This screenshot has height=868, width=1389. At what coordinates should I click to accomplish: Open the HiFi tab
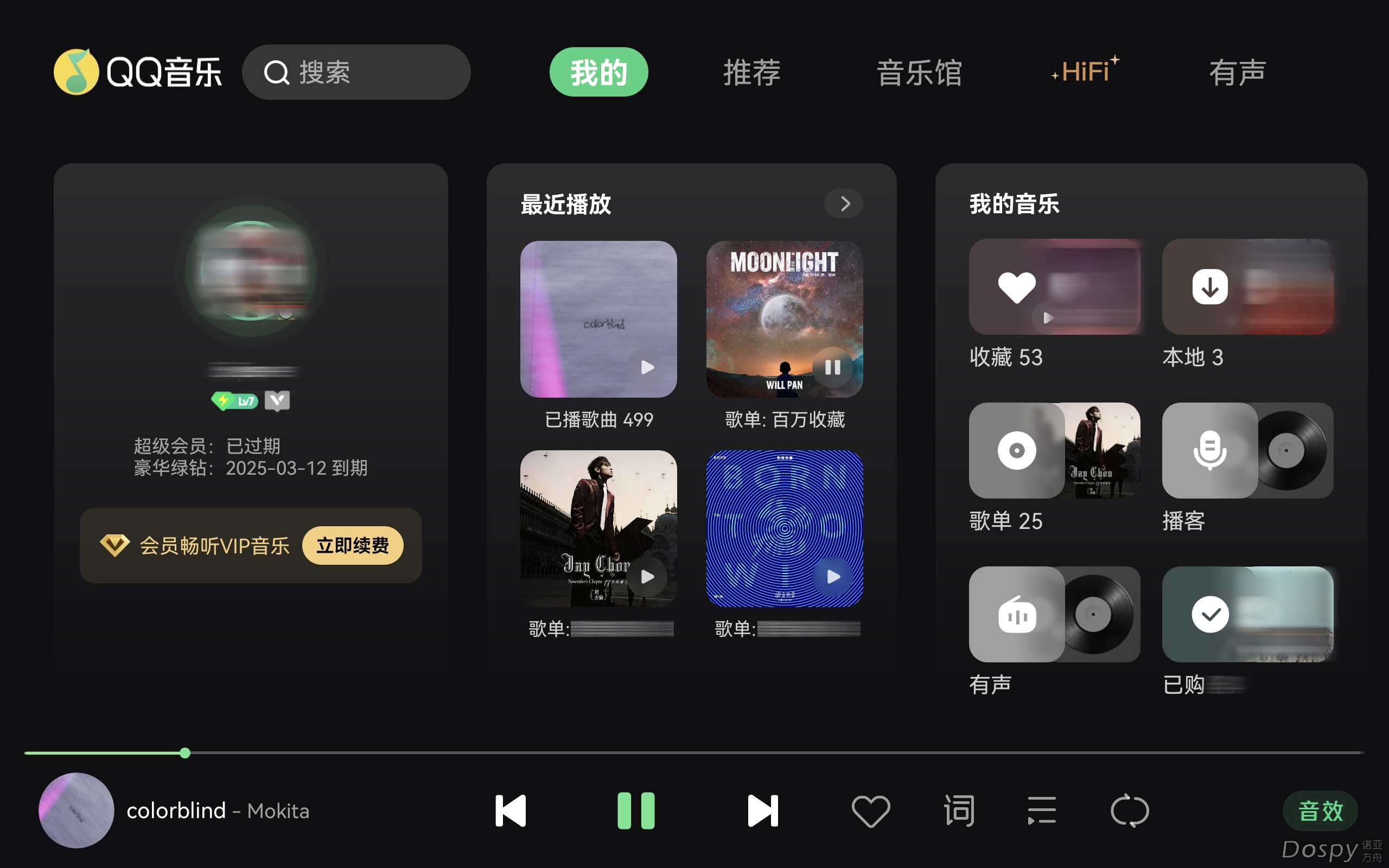(x=1085, y=71)
